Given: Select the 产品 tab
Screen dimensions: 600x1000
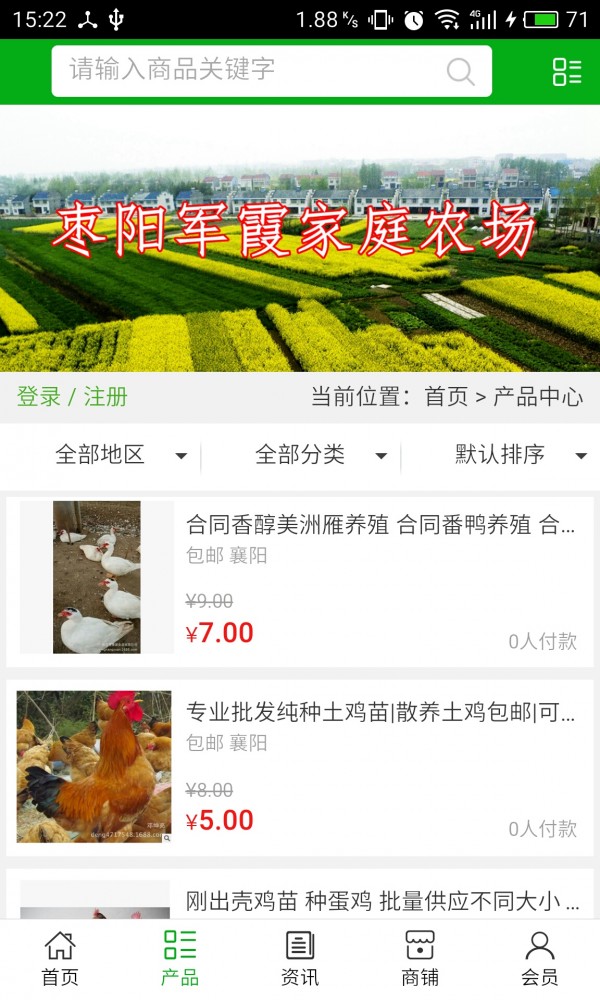Looking at the screenshot, I should point(180,958).
